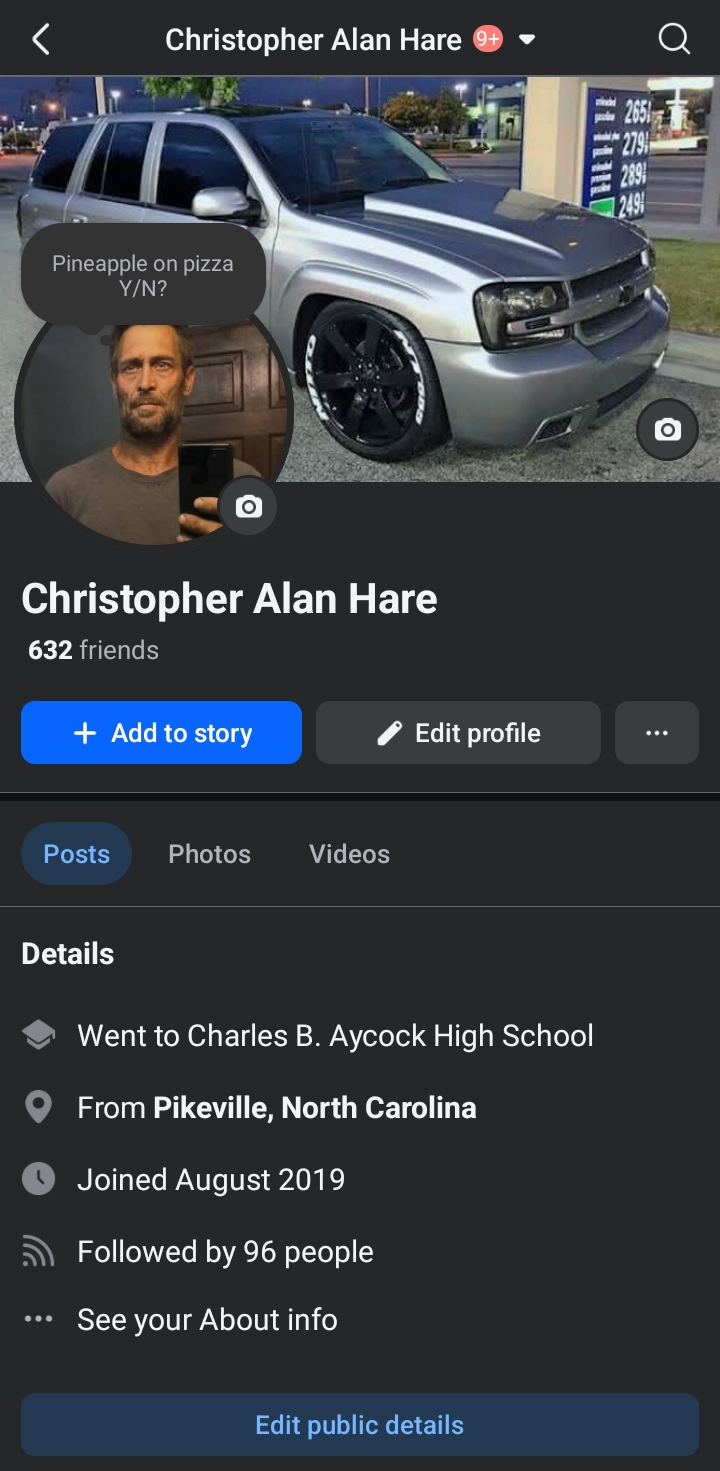Tap the camera icon on cover photo
This screenshot has height=1471, width=720.
667,430
